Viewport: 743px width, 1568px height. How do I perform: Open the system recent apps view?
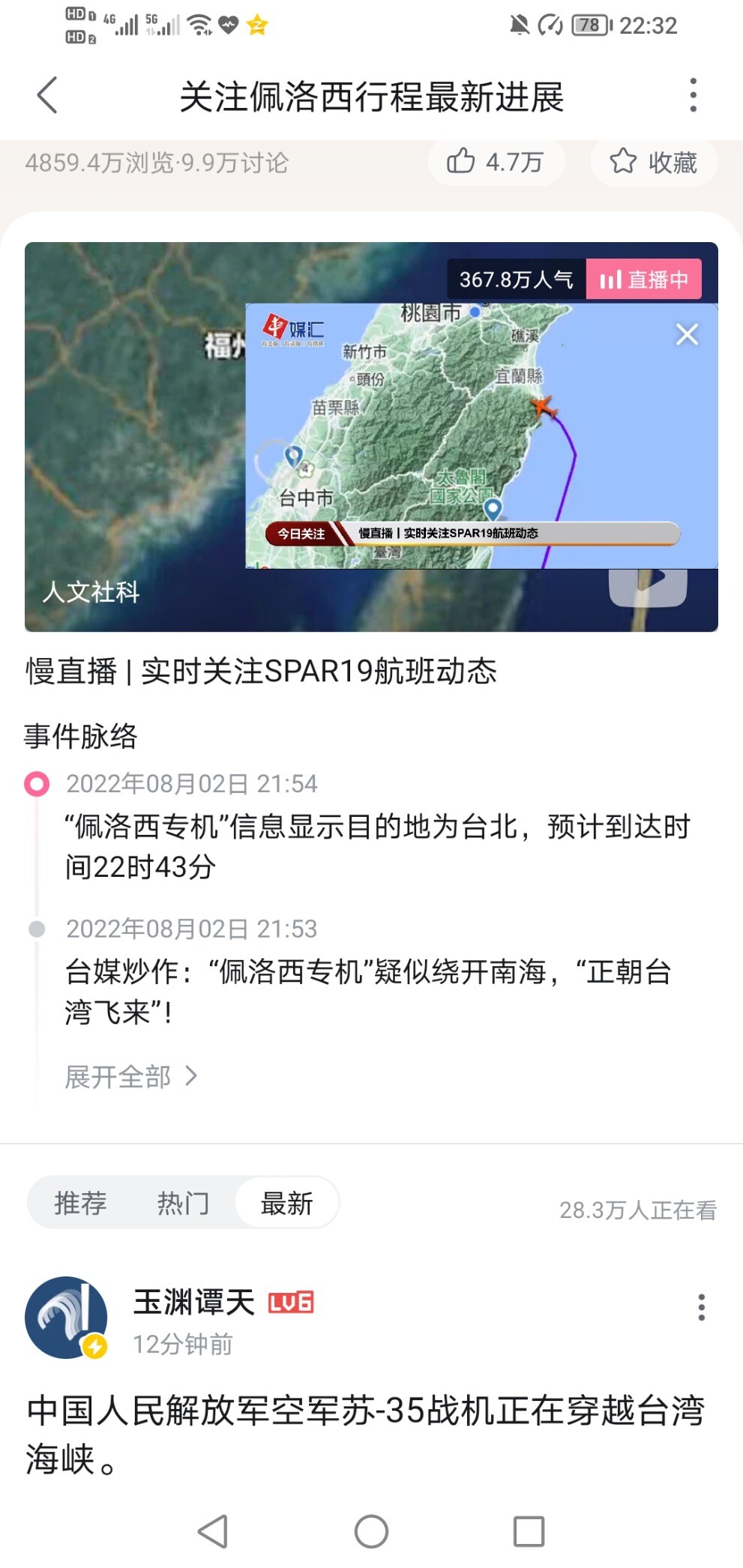(529, 1531)
